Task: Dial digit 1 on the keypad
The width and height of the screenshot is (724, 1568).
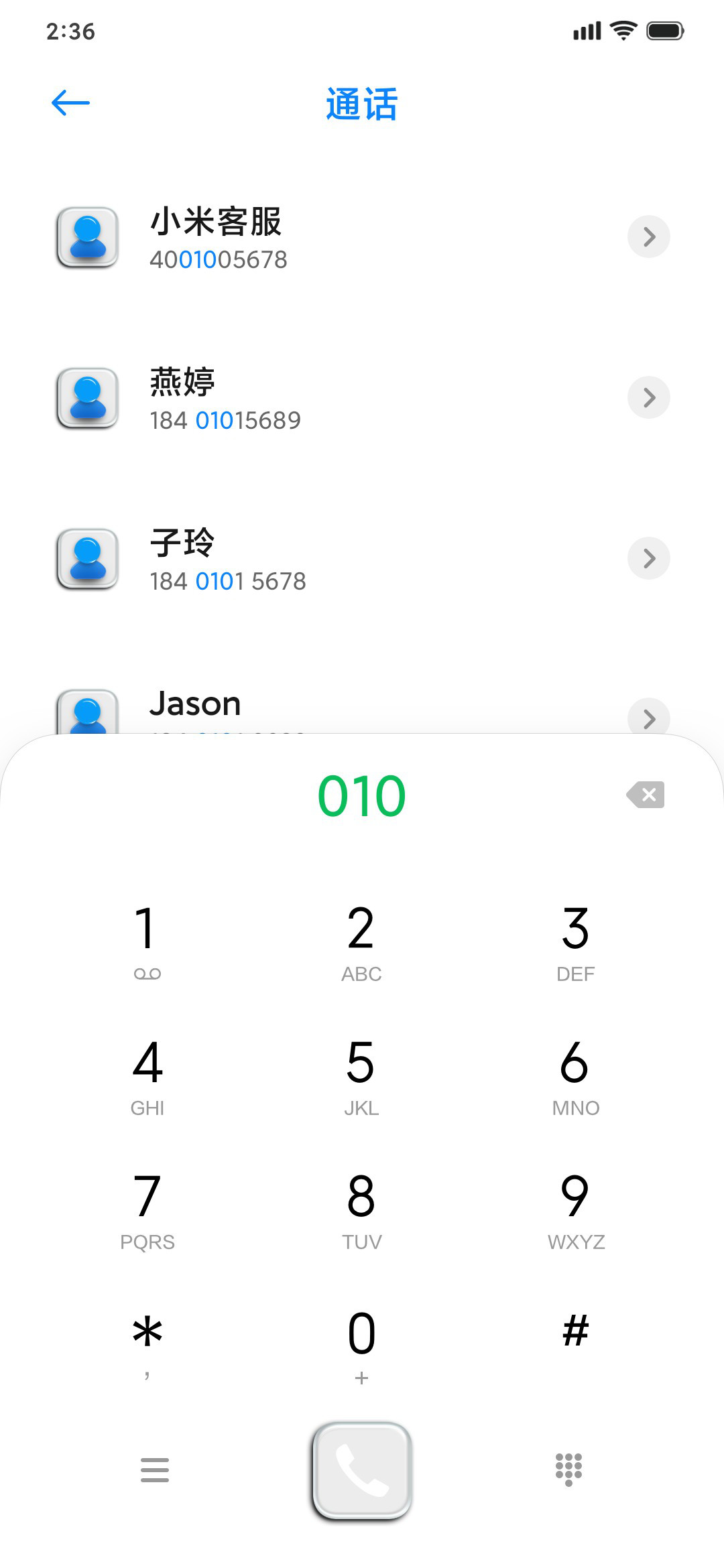Action: [147, 941]
